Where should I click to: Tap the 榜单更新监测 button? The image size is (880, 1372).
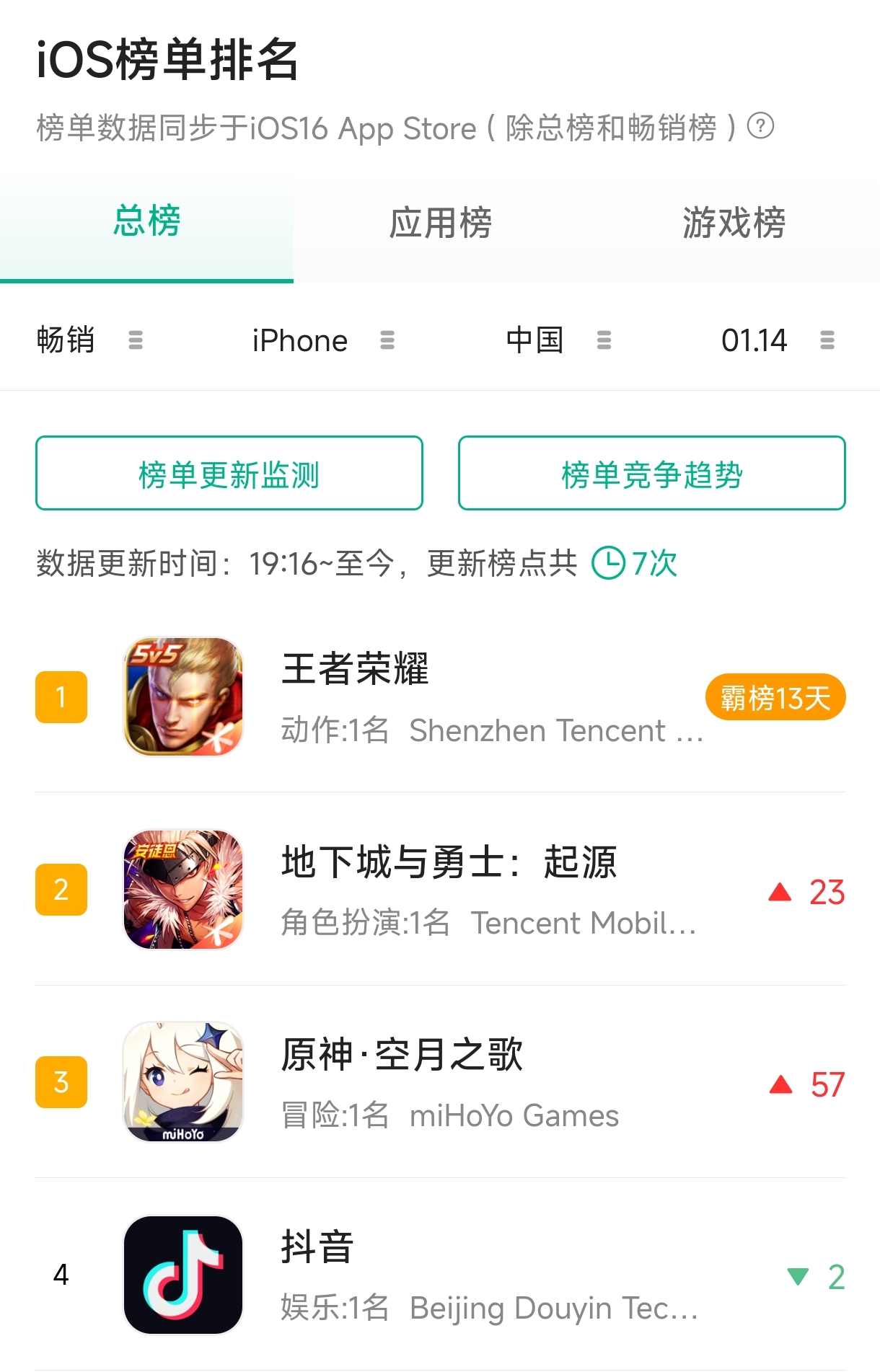tap(229, 474)
